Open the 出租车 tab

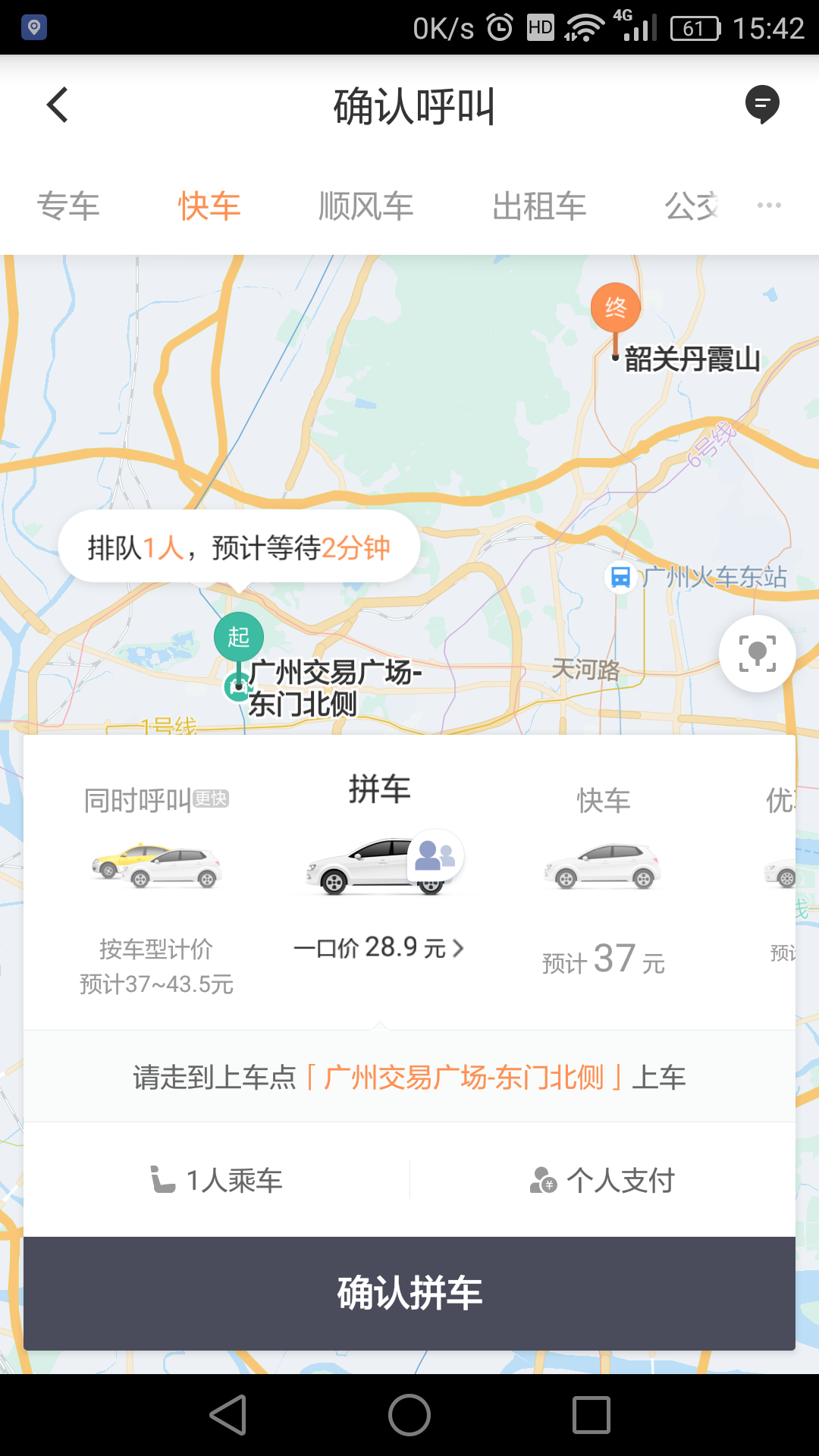point(539,206)
